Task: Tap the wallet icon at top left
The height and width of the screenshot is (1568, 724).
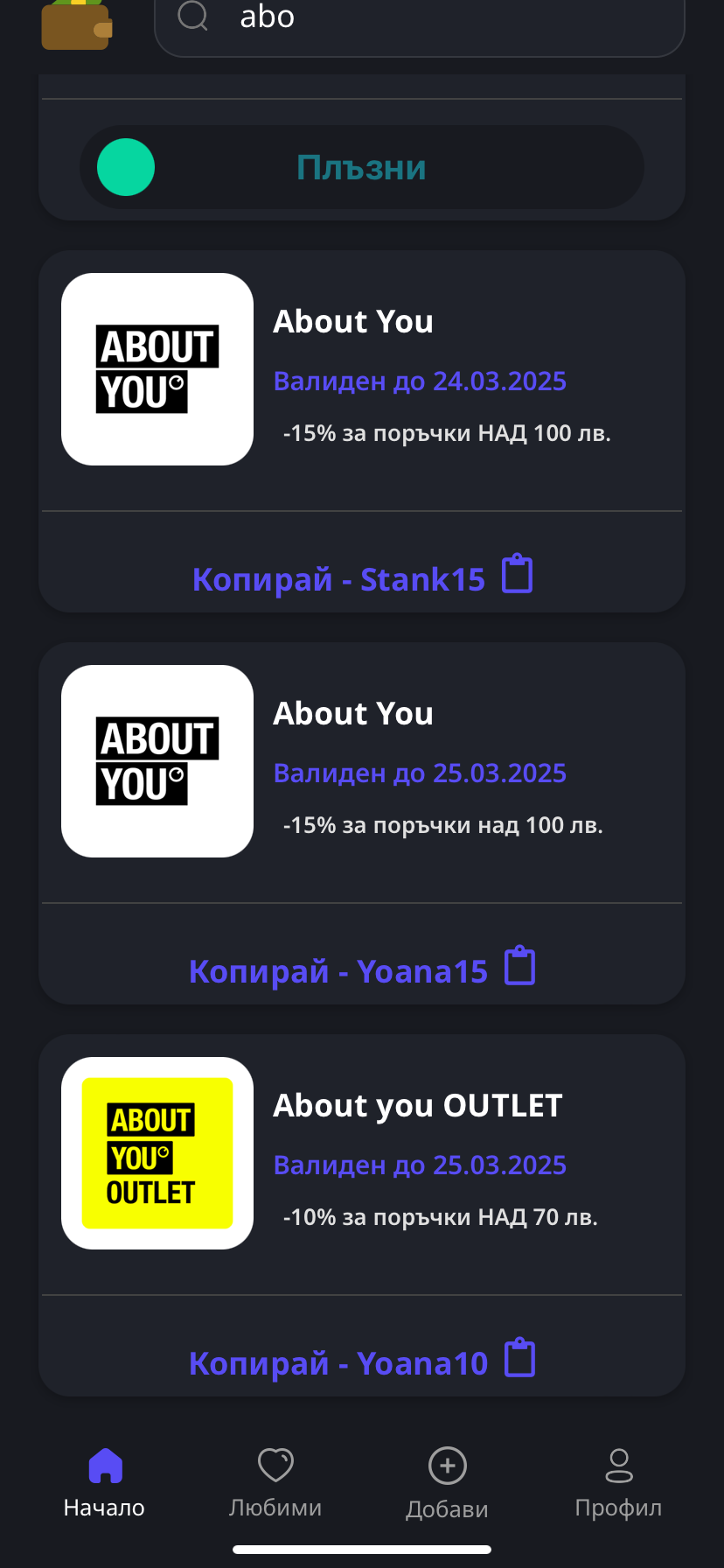Action: (x=77, y=24)
